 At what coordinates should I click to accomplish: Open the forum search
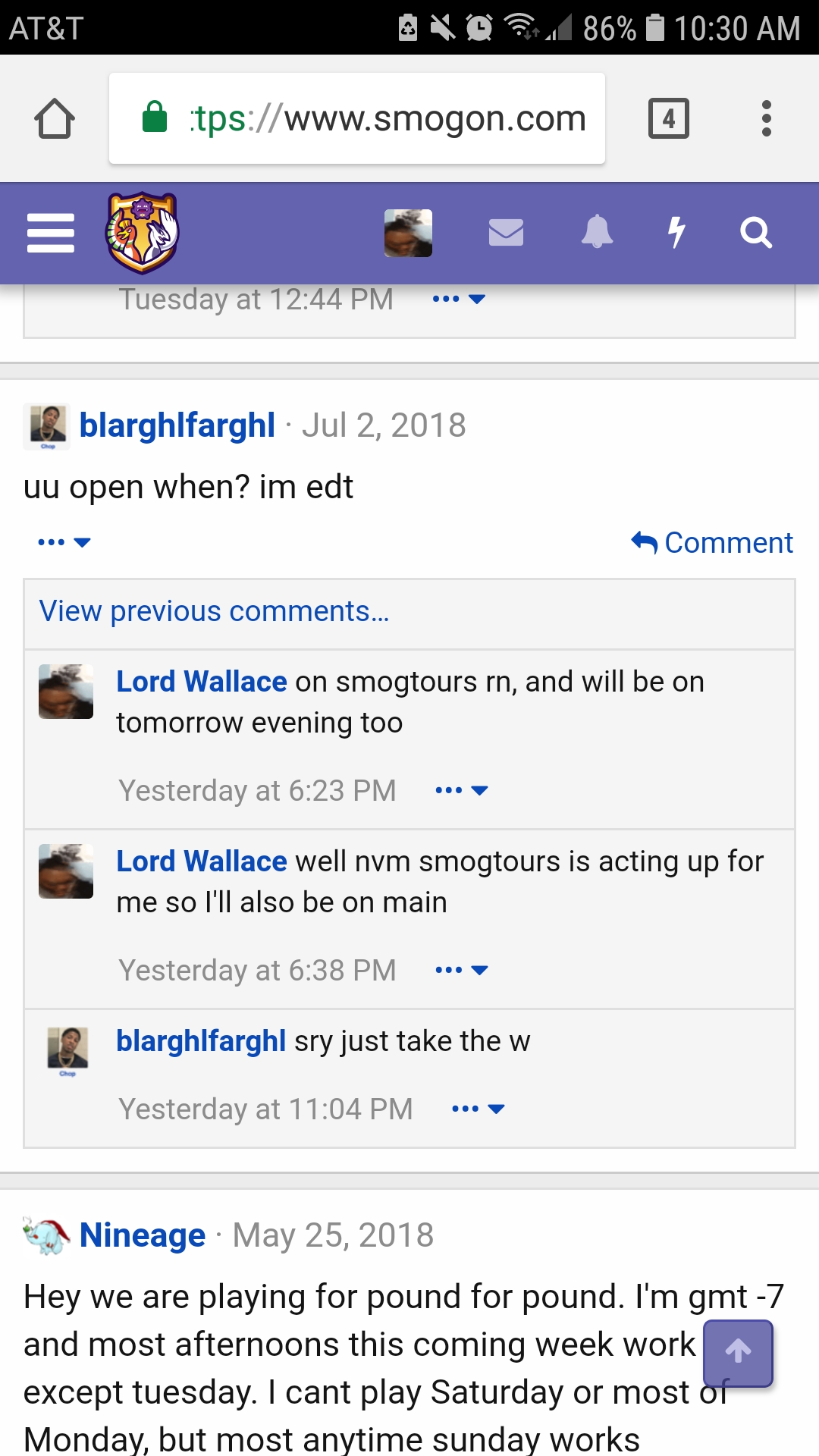tap(755, 233)
